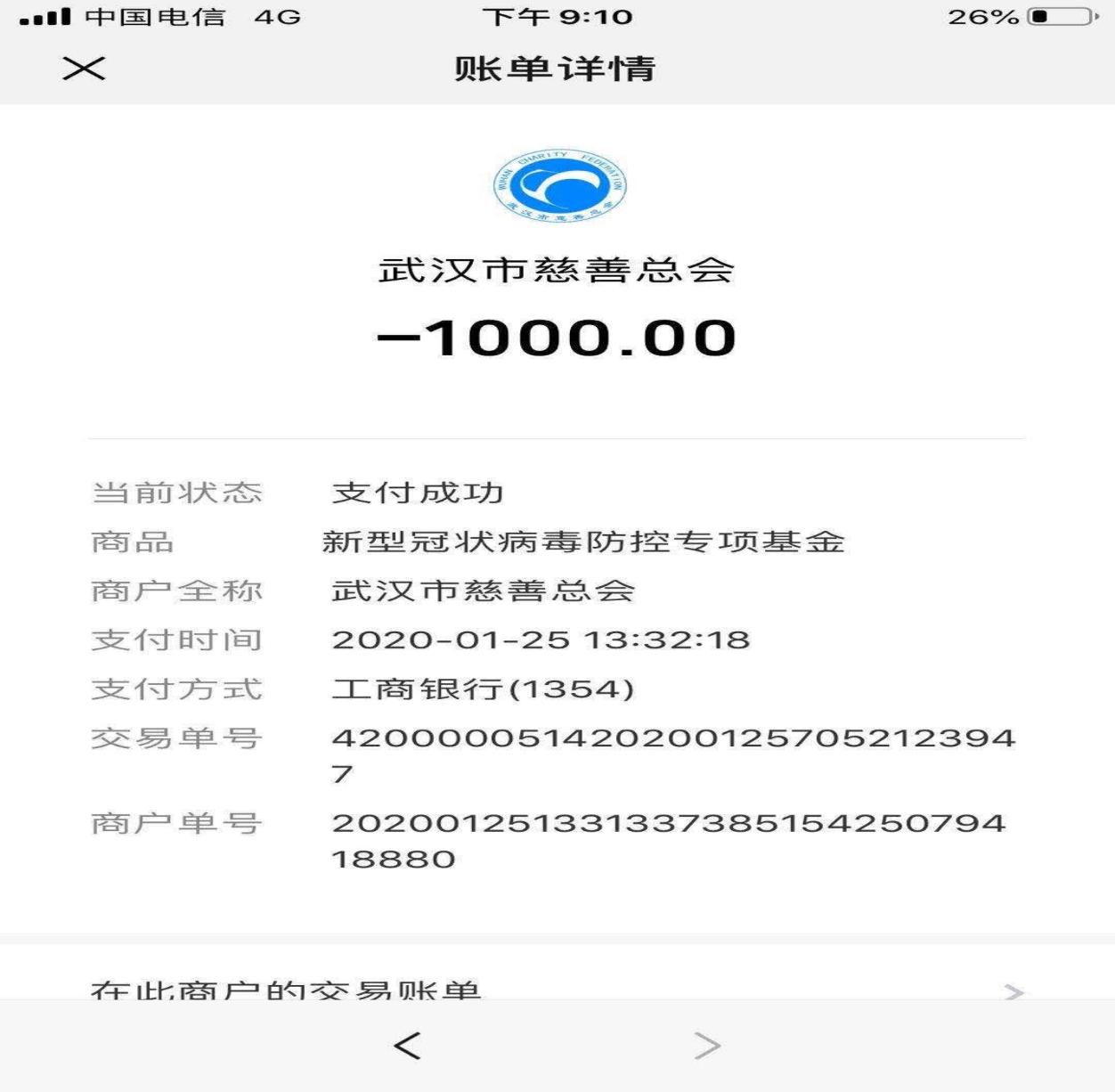The width and height of the screenshot is (1115, 1092).
Task: Open transaction bills with this merchant
Action: [x=556, y=989]
